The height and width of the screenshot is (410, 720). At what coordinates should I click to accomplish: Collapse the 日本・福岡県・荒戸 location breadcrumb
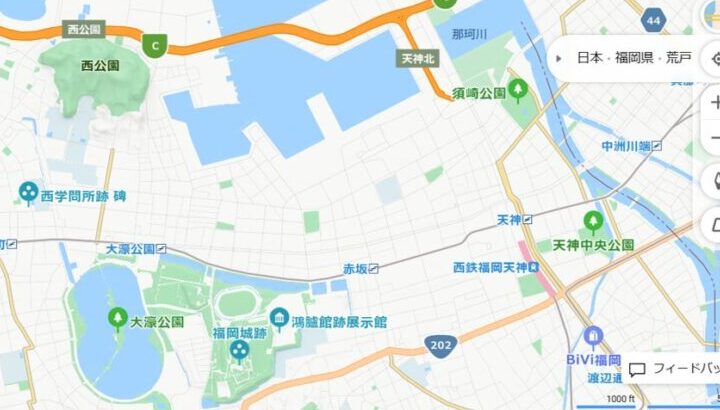pos(558,58)
